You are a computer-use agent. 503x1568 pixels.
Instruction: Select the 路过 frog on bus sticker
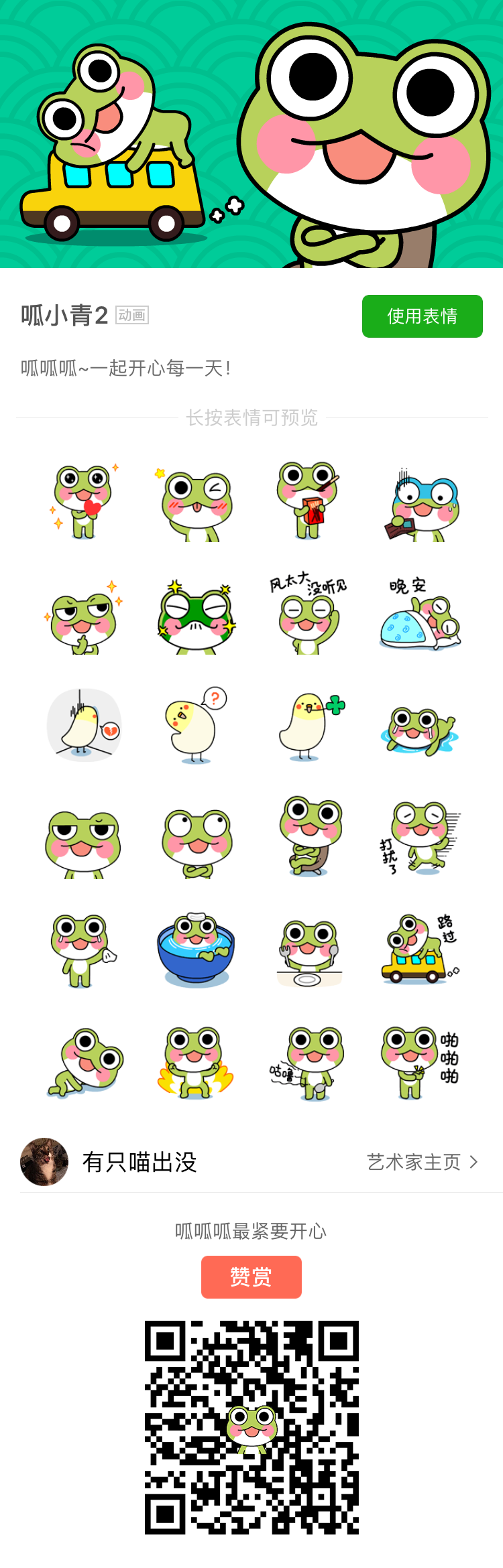[x=420, y=949]
